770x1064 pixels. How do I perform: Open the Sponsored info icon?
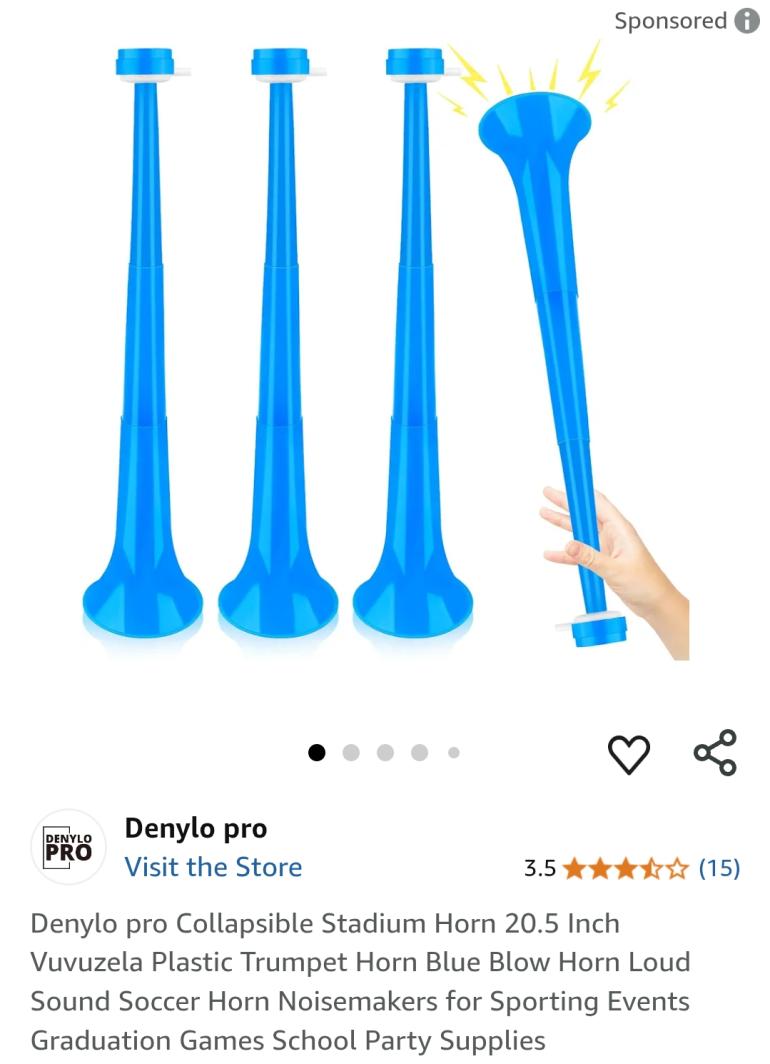pos(747,21)
